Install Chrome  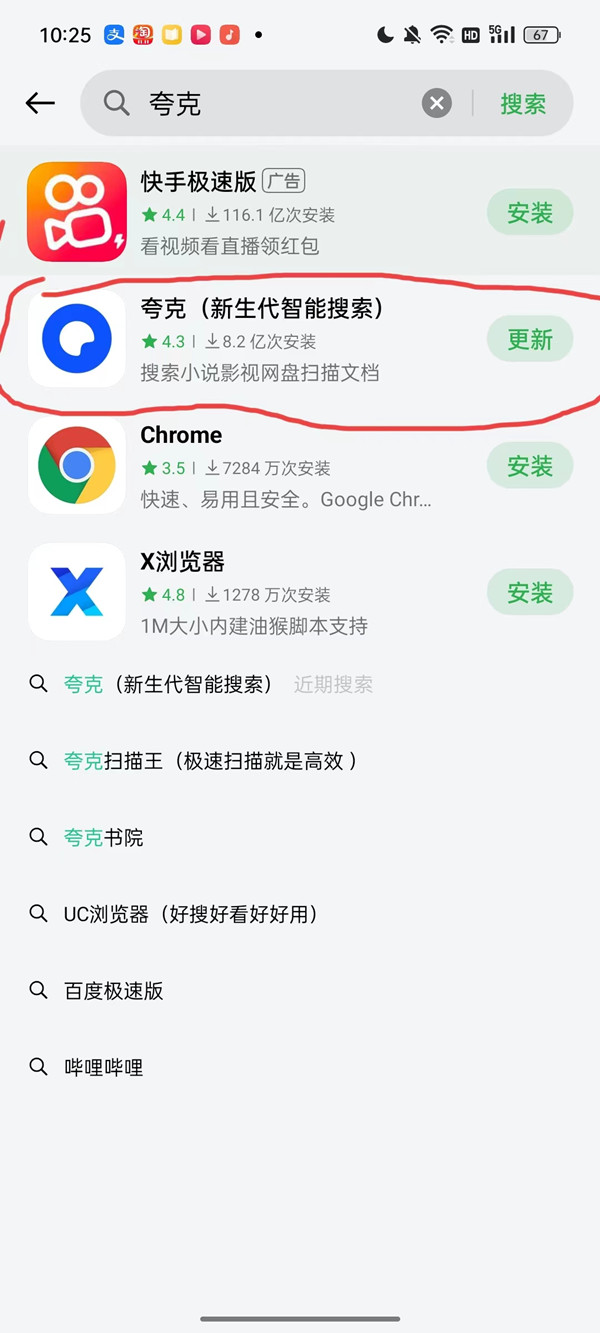(x=529, y=466)
